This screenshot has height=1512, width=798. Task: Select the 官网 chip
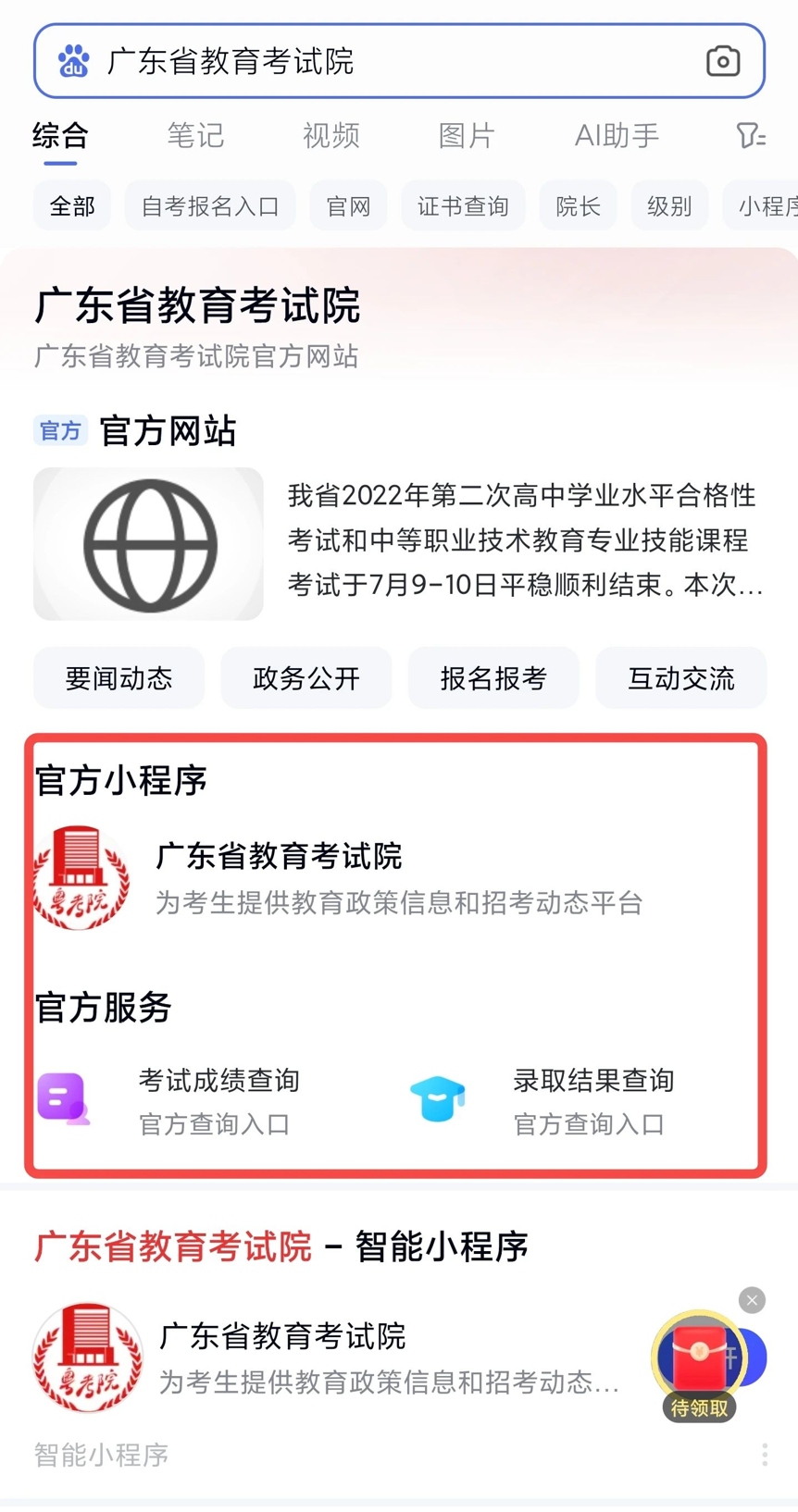click(348, 205)
